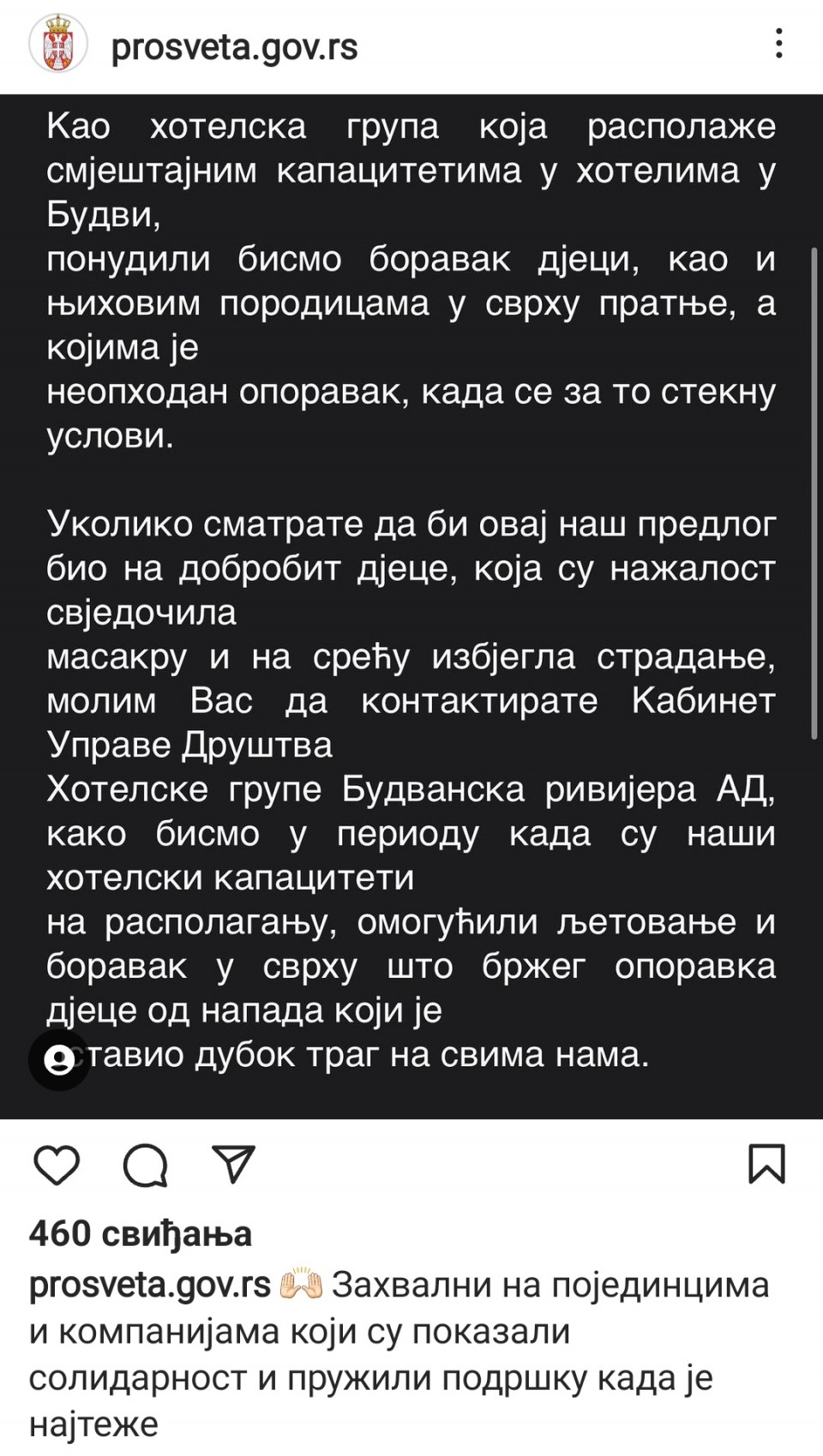Open prosveta.gov.rs username in the caption
The image size is (823, 1456).
(x=149, y=1285)
